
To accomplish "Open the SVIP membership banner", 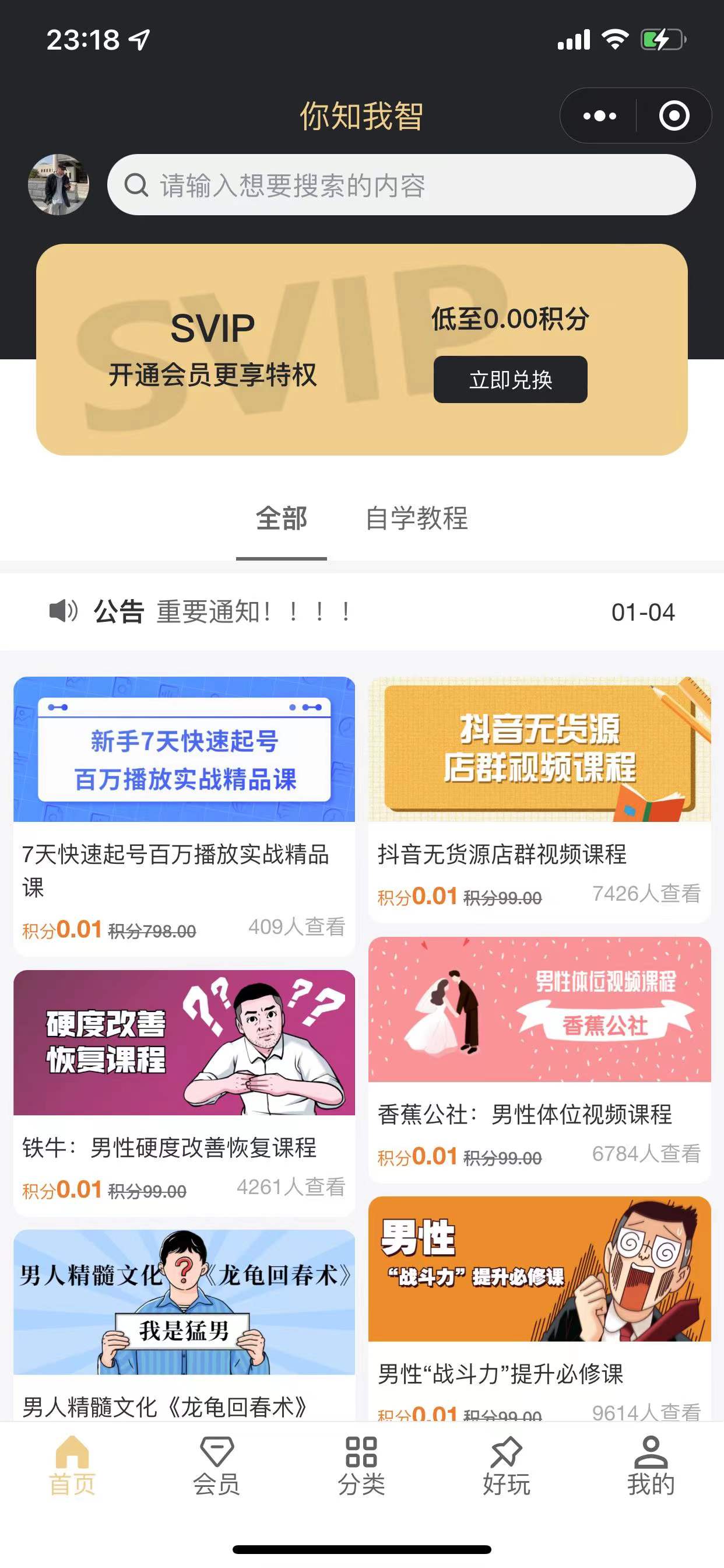I will (x=361, y=350).
